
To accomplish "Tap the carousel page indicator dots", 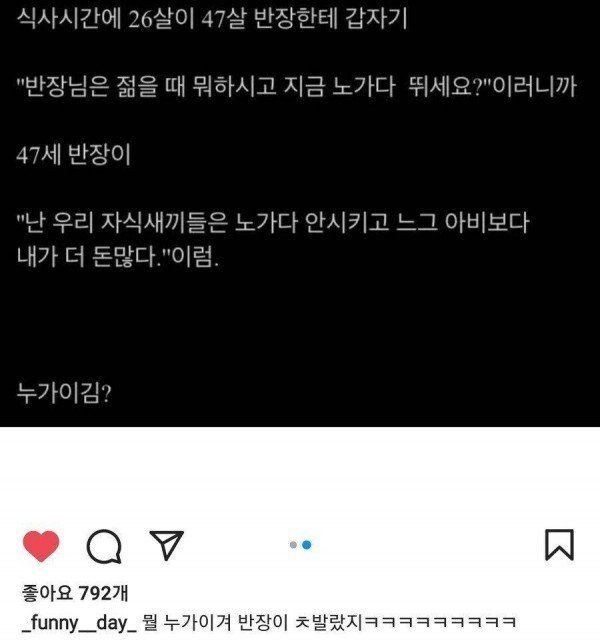I will click(300, 545).
